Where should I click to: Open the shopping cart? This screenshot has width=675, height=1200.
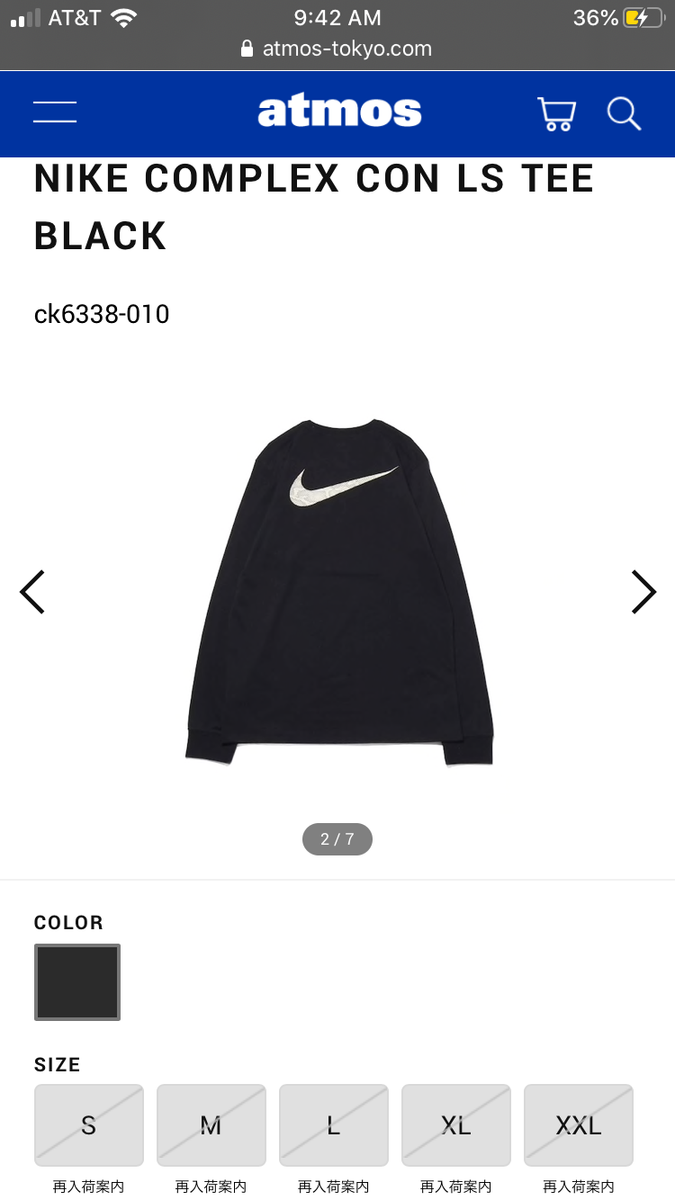point(556,113)
